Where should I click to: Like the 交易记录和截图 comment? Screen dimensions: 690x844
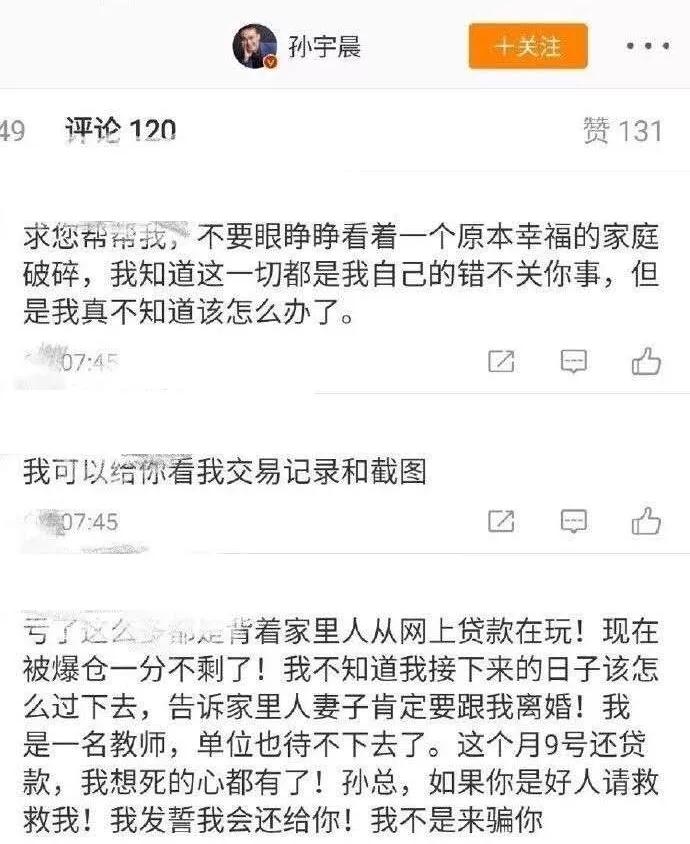click(646, 521)
